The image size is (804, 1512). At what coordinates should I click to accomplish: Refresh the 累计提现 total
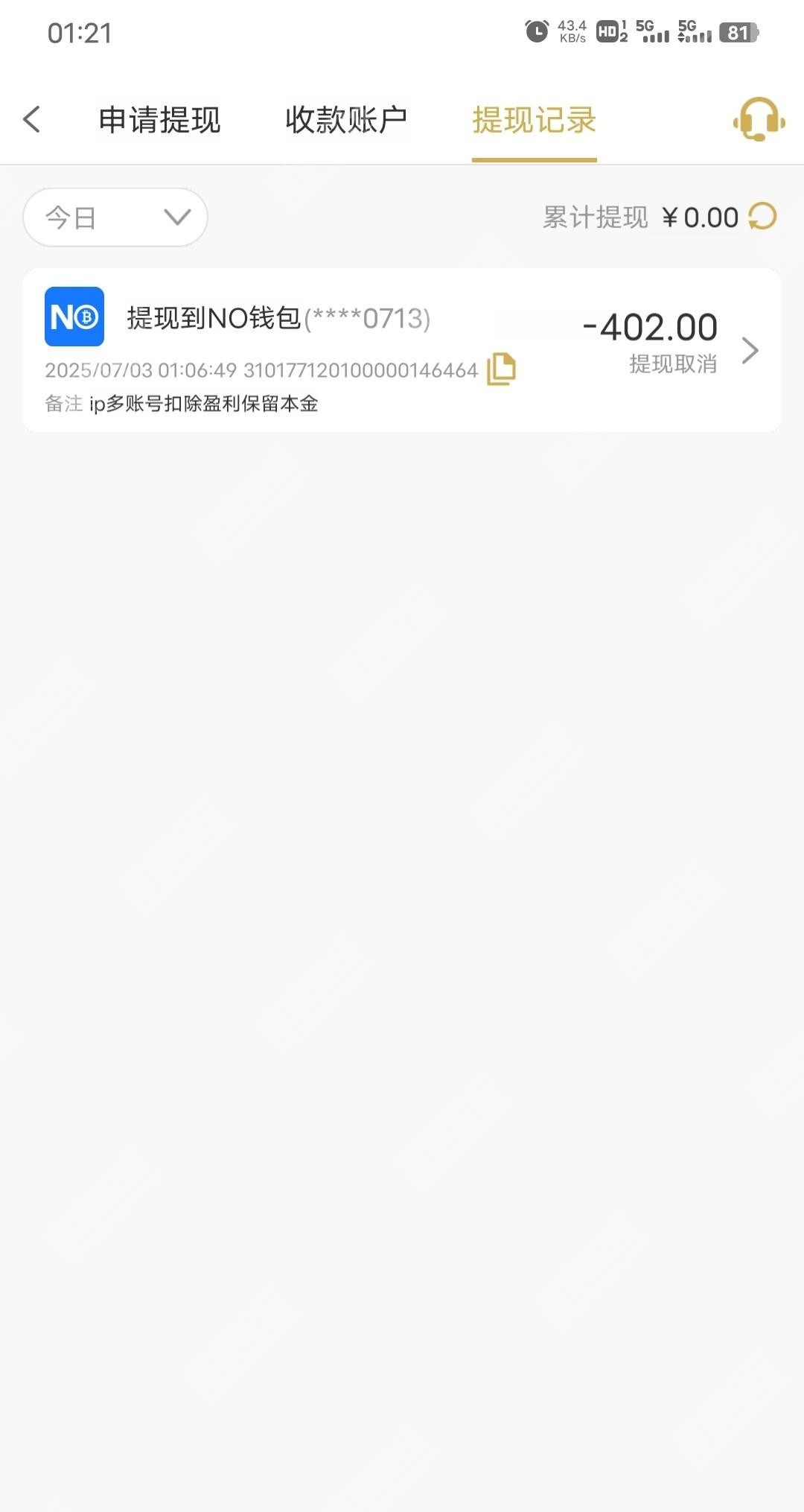[762, 217]
